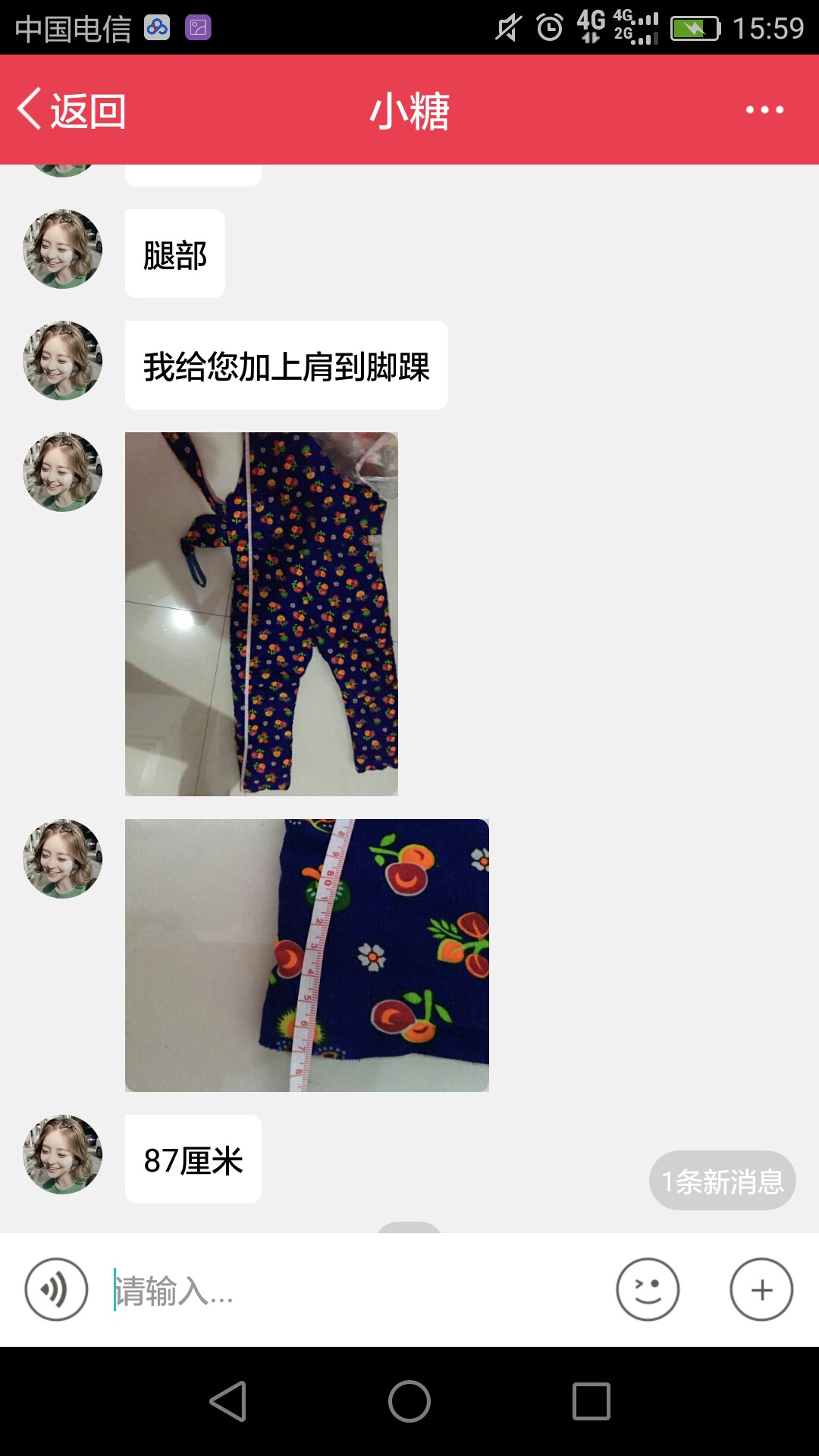Go back using the 返回 button
The width and height of the screenshot is (819, 1456).
click(71, 111)
